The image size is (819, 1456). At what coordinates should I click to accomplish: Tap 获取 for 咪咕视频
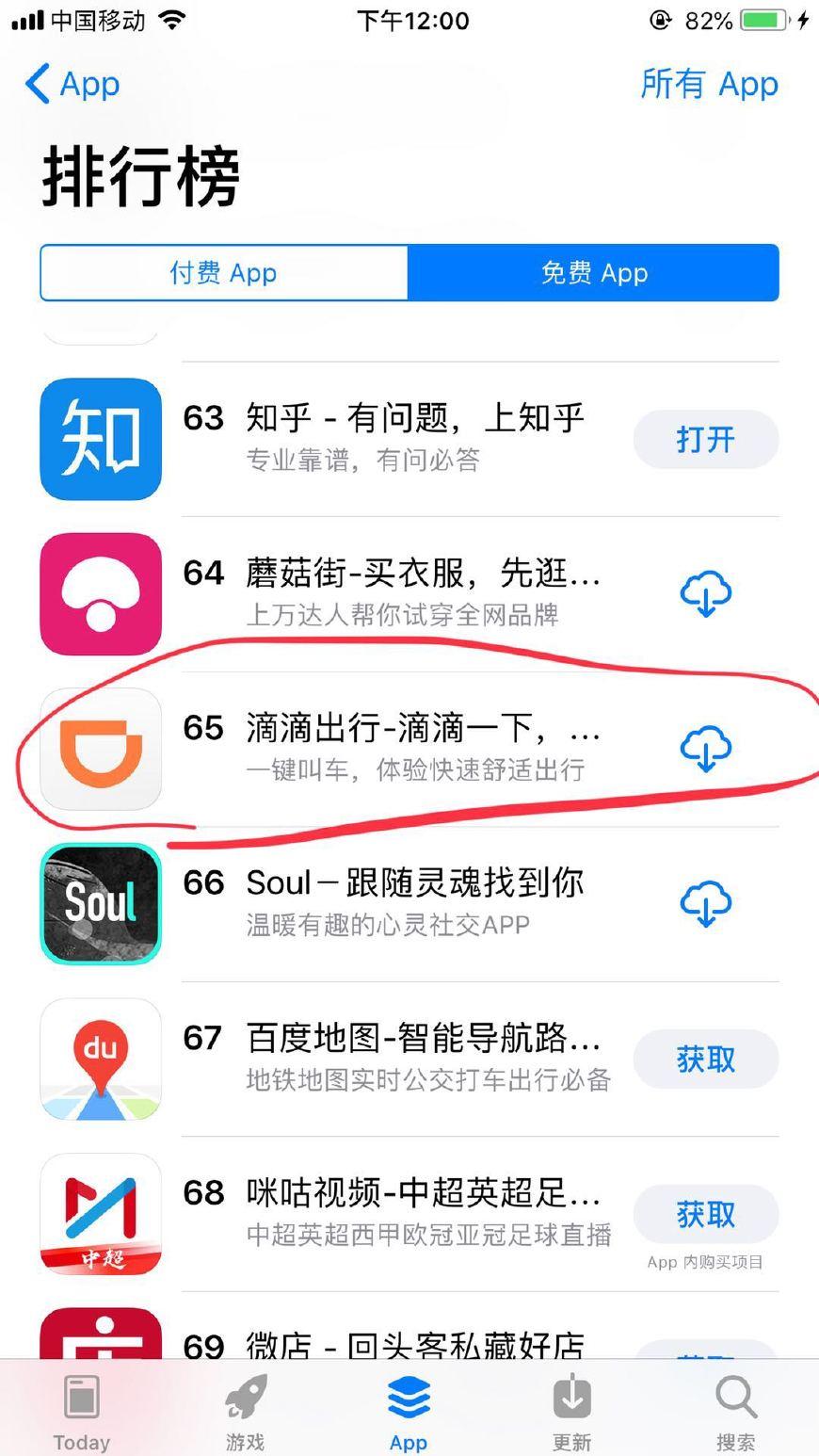(706, 1214)
